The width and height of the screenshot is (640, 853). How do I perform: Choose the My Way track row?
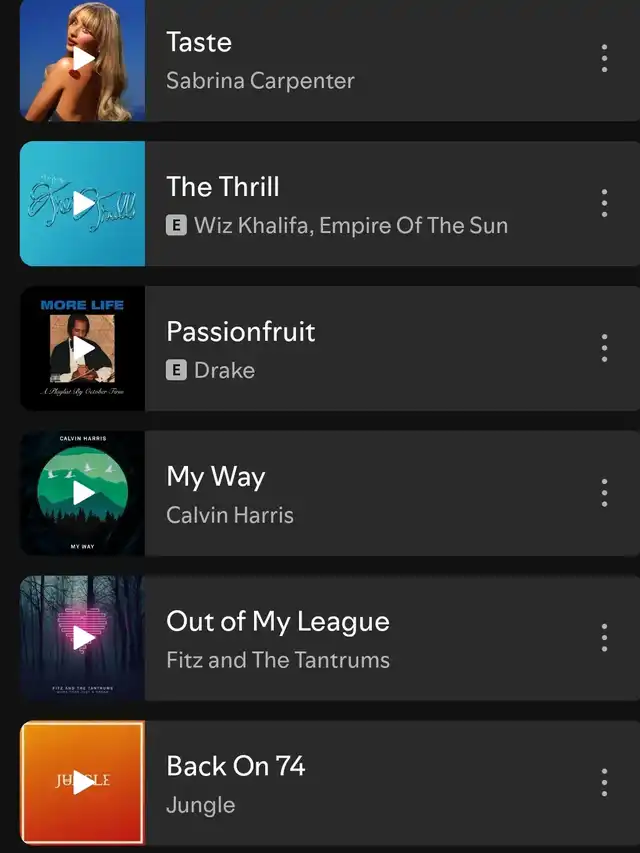tap(380, 493)
